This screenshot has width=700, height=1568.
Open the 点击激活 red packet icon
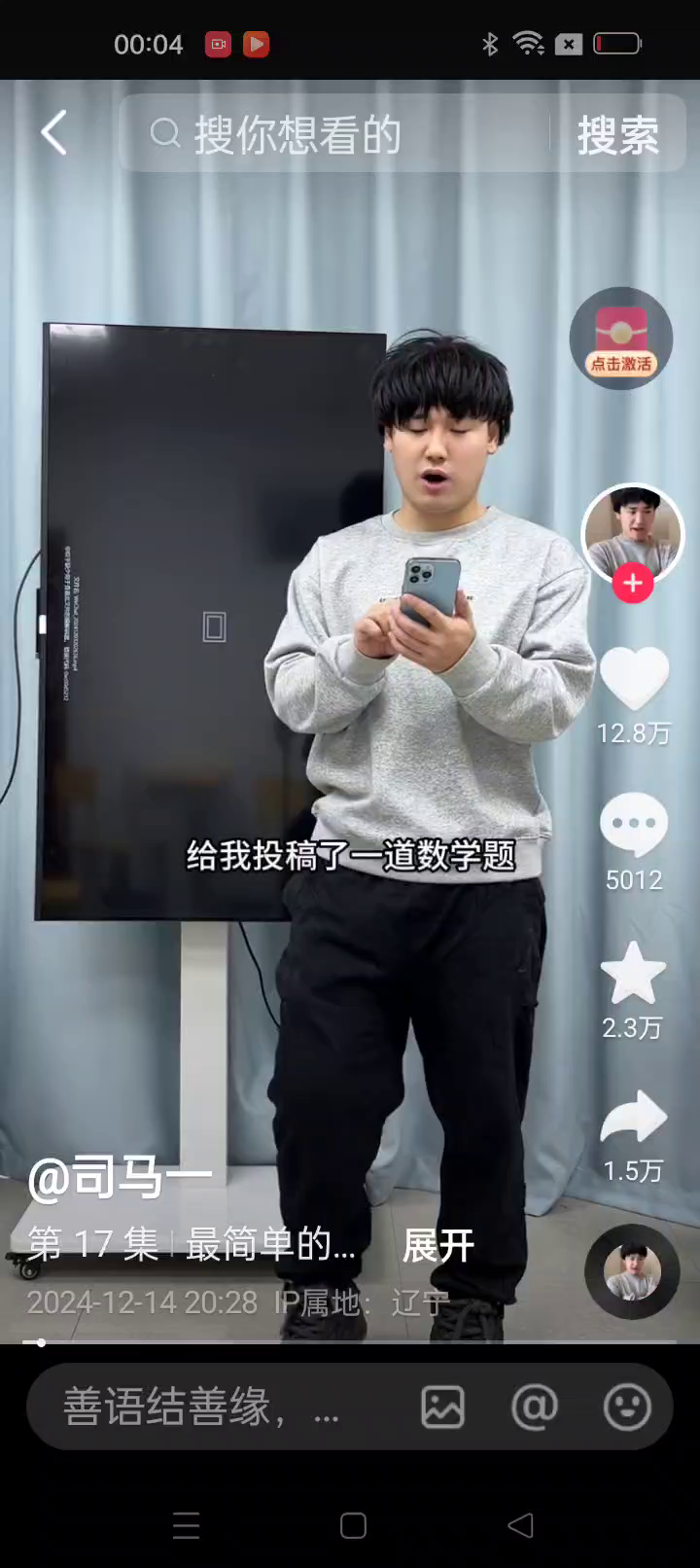621,339
